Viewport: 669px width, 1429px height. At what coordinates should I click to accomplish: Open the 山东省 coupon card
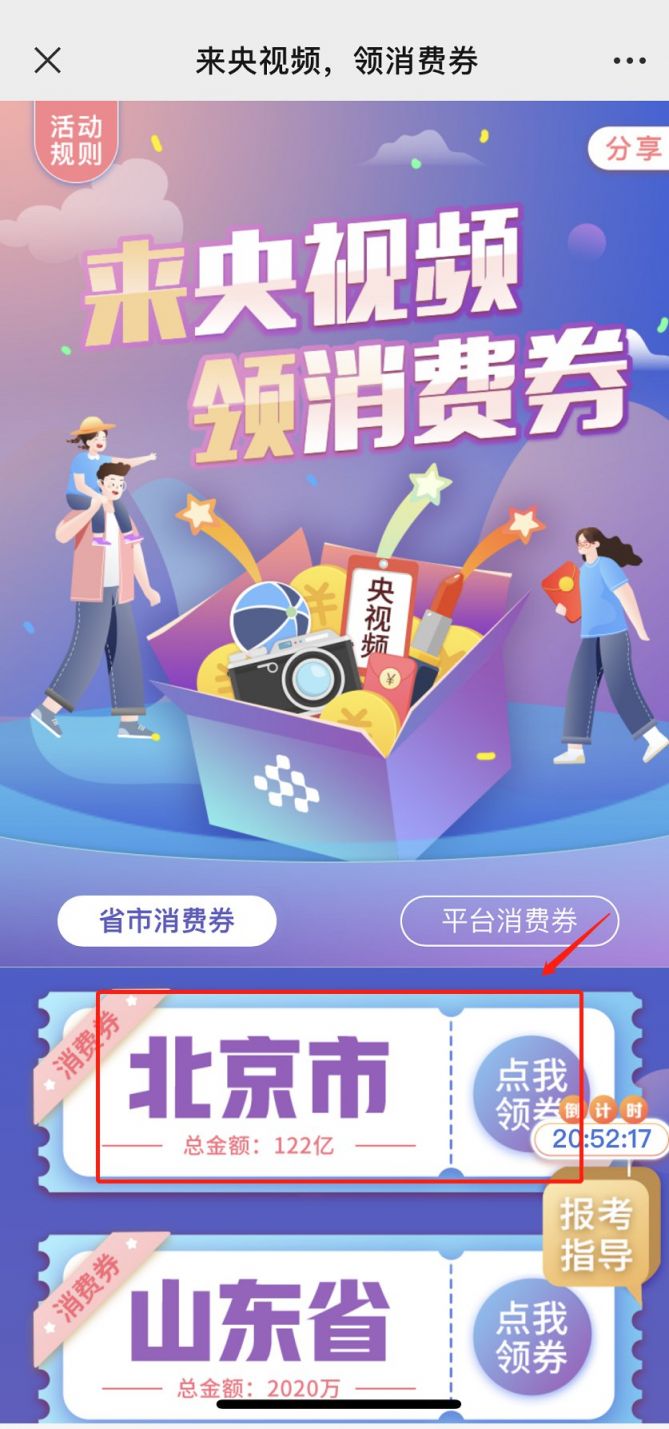click(x=260, y=1320)
